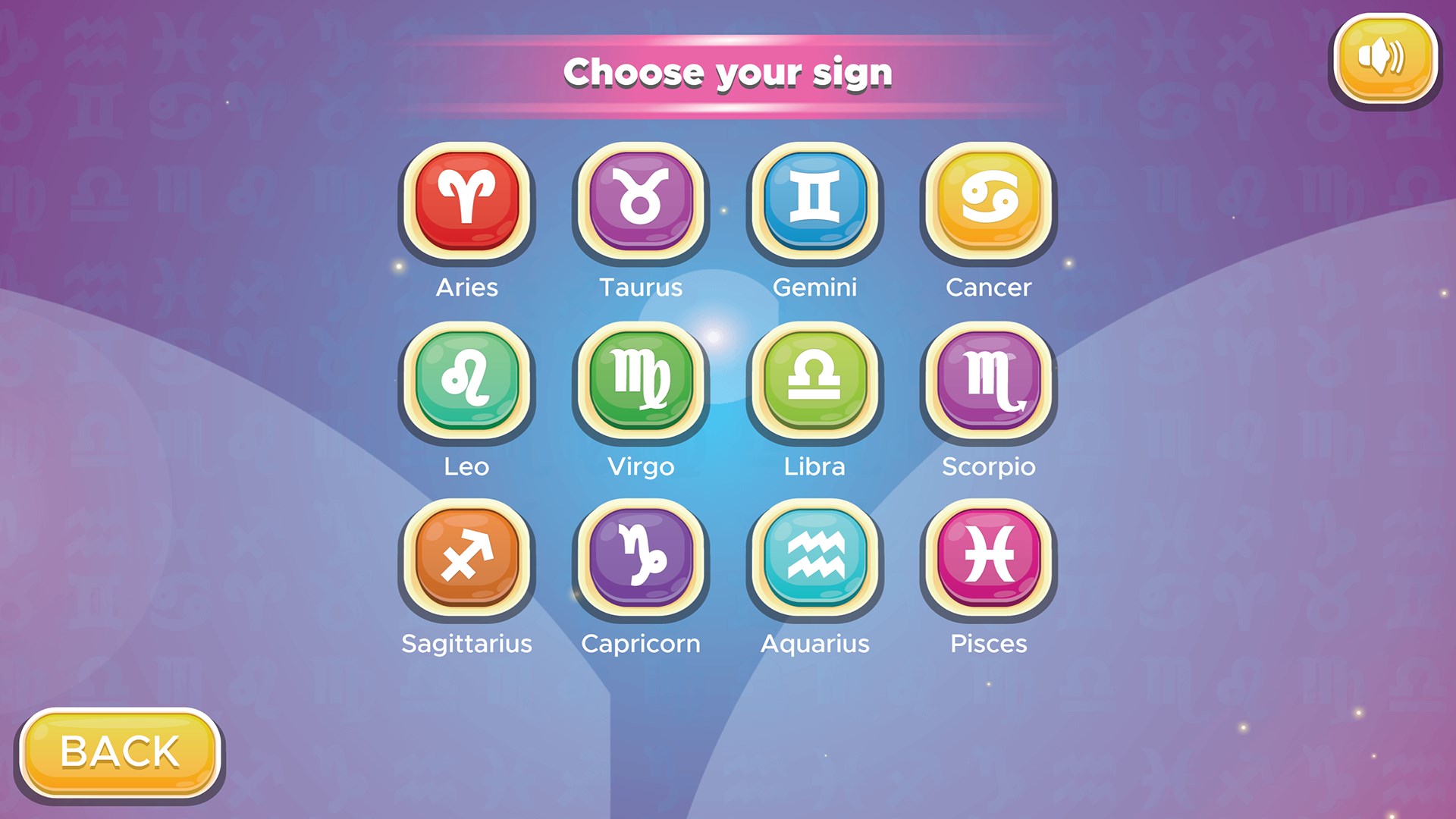1456x819 pixels.
Task: Go back with the BACK button
Action: 119,752
